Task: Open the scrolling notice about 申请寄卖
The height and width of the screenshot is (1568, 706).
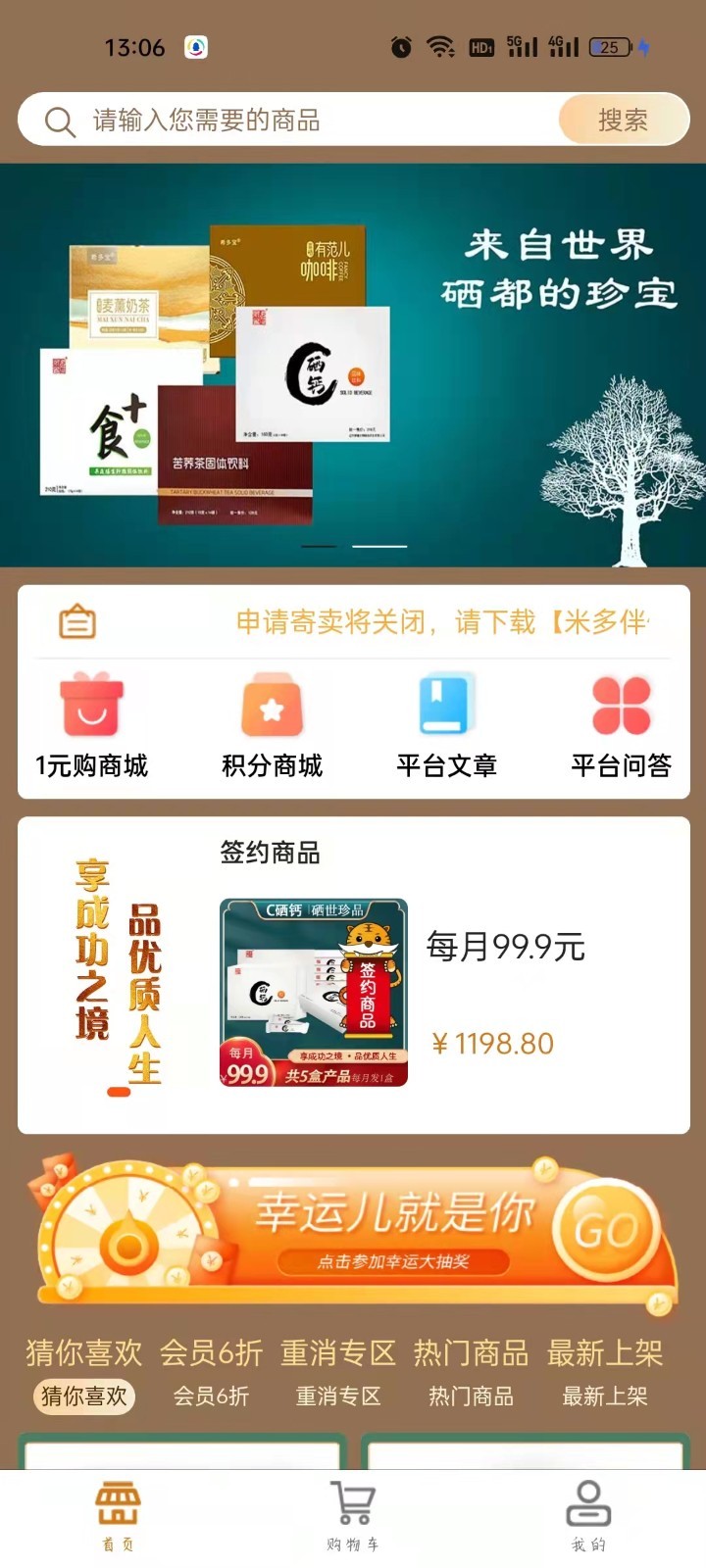Action: pyautogui.click(x=441, y=621)
